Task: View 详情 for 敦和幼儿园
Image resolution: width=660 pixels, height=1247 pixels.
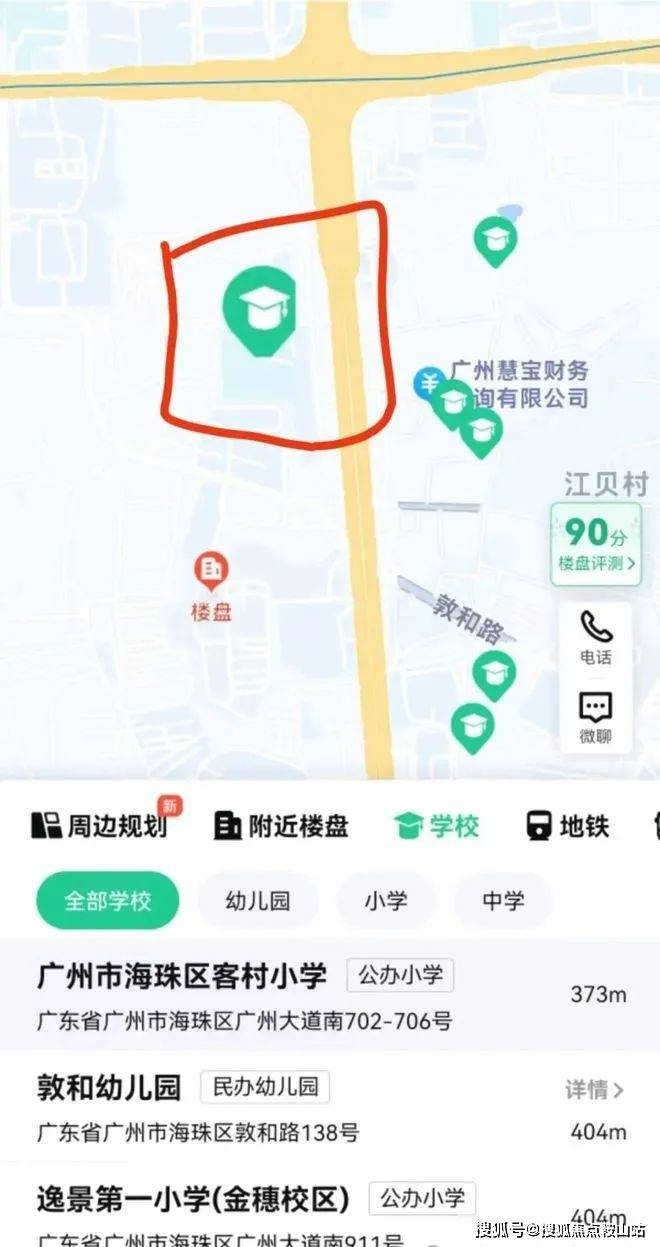Action: (594, 1089)
